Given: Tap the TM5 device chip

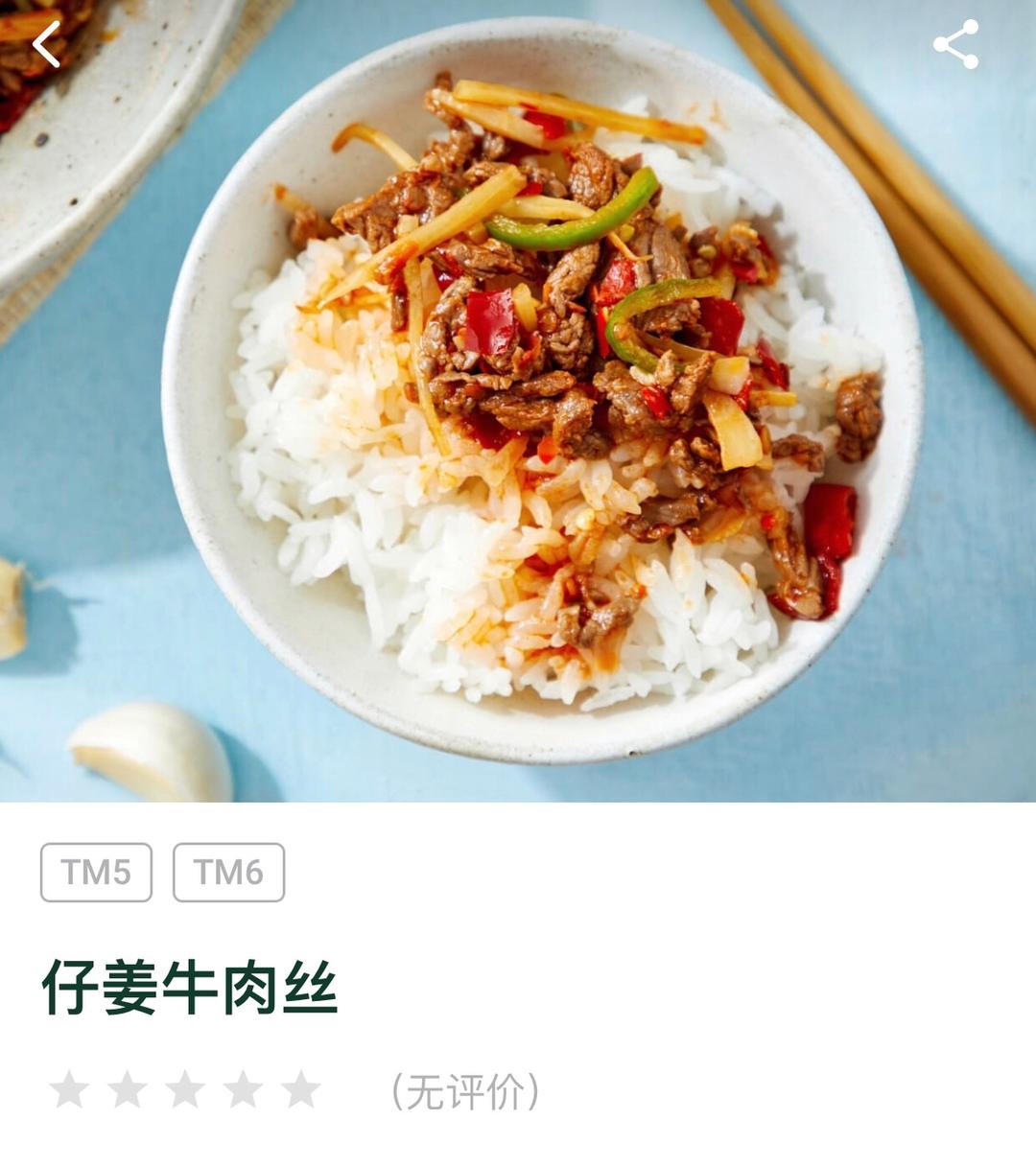Looking at the screenshot, I should [x=96, y=872].
